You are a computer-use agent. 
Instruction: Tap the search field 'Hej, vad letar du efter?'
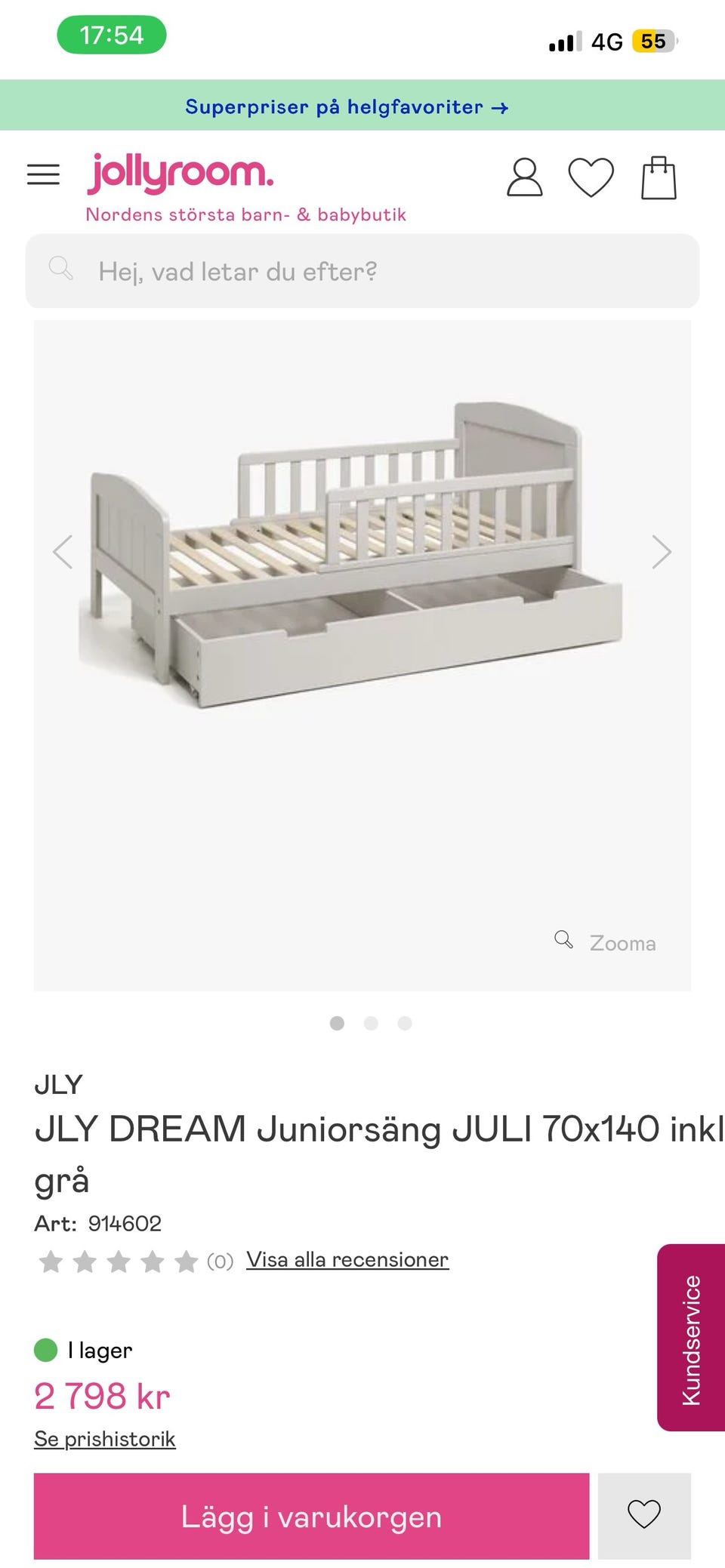pos(362,271)
